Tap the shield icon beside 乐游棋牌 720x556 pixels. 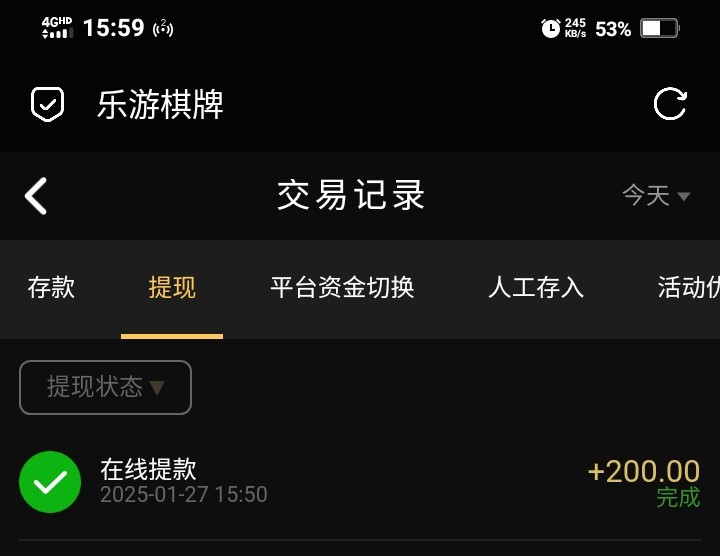click(x=47, y=104)
